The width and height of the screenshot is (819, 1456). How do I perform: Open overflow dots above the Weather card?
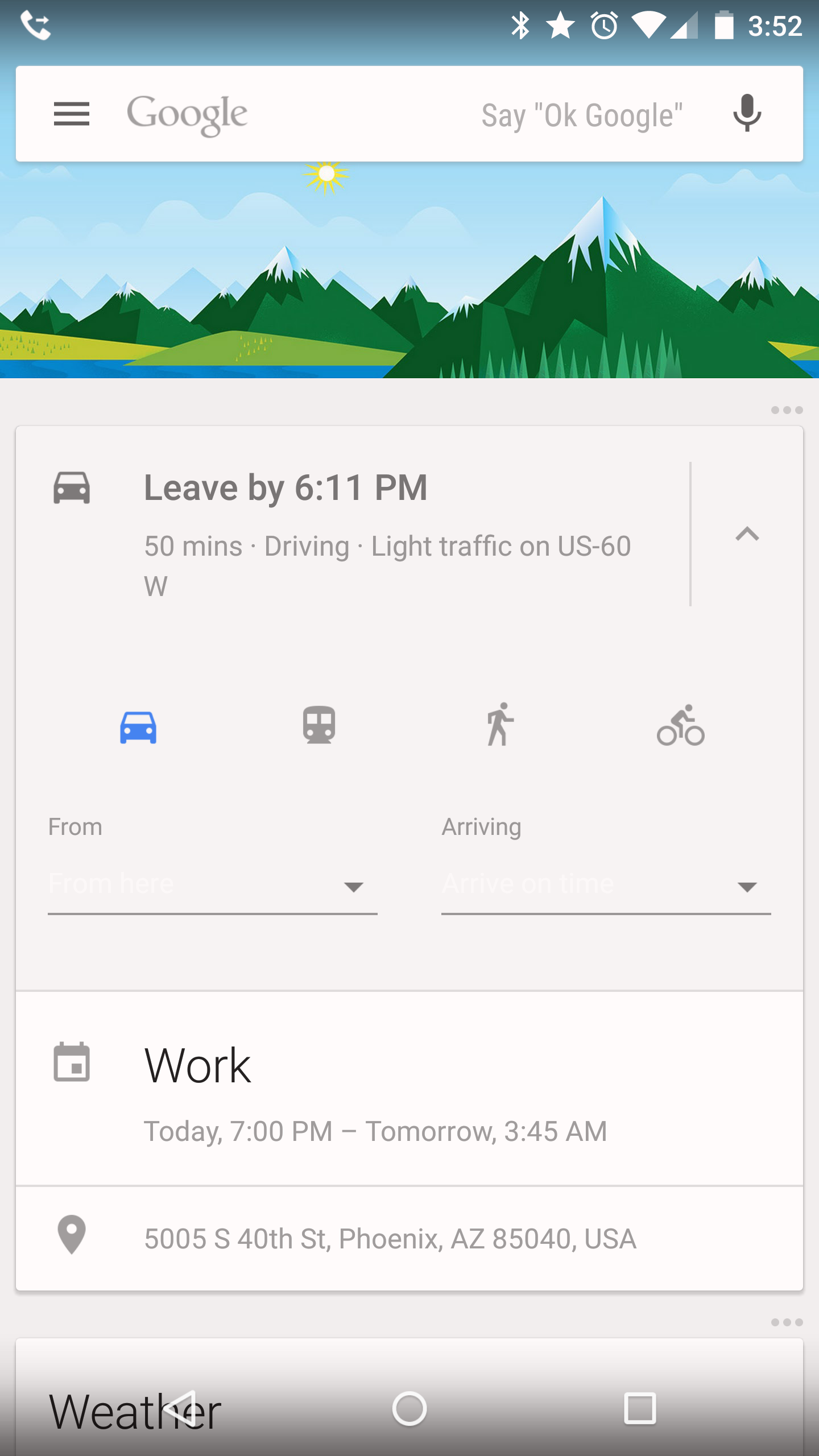787,1322
